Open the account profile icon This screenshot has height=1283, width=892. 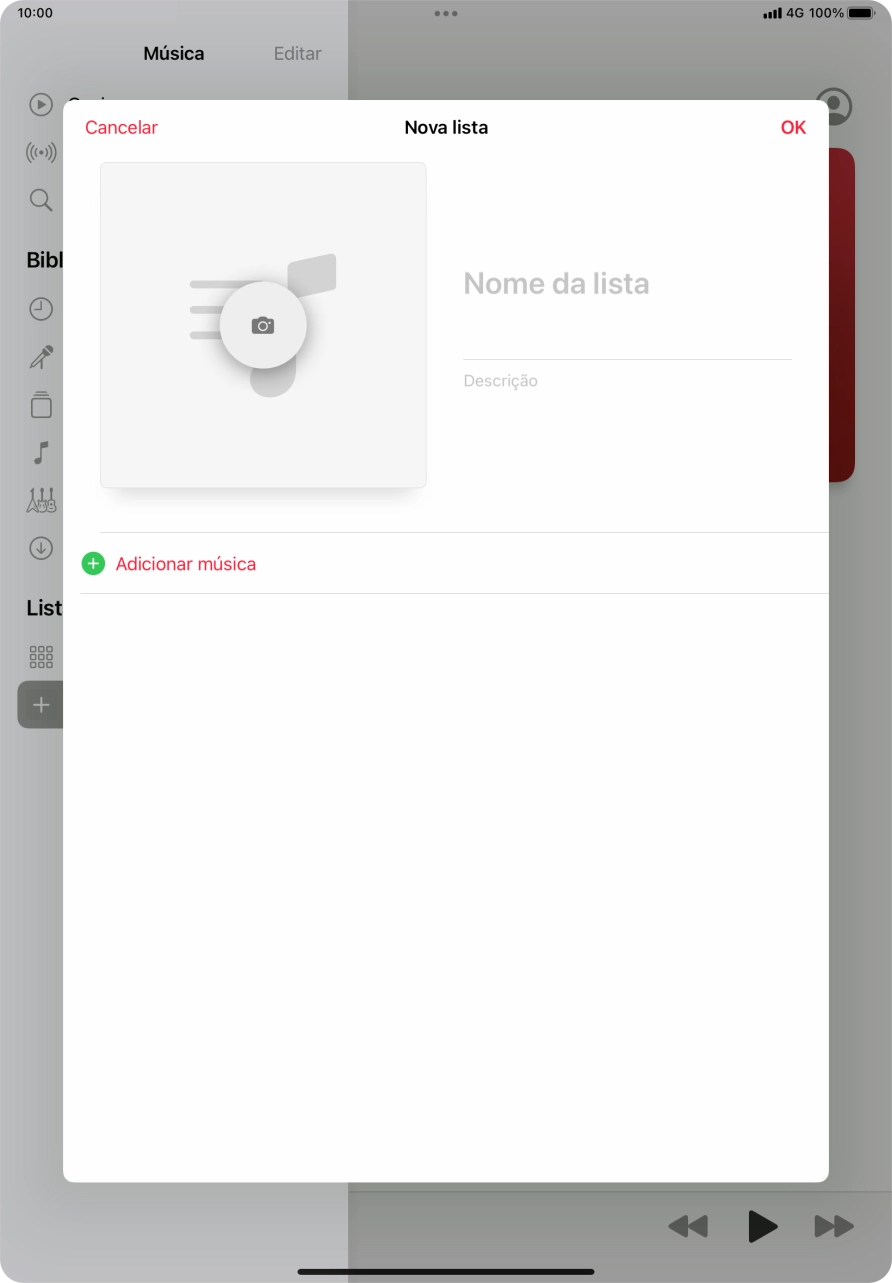(833, 106)
